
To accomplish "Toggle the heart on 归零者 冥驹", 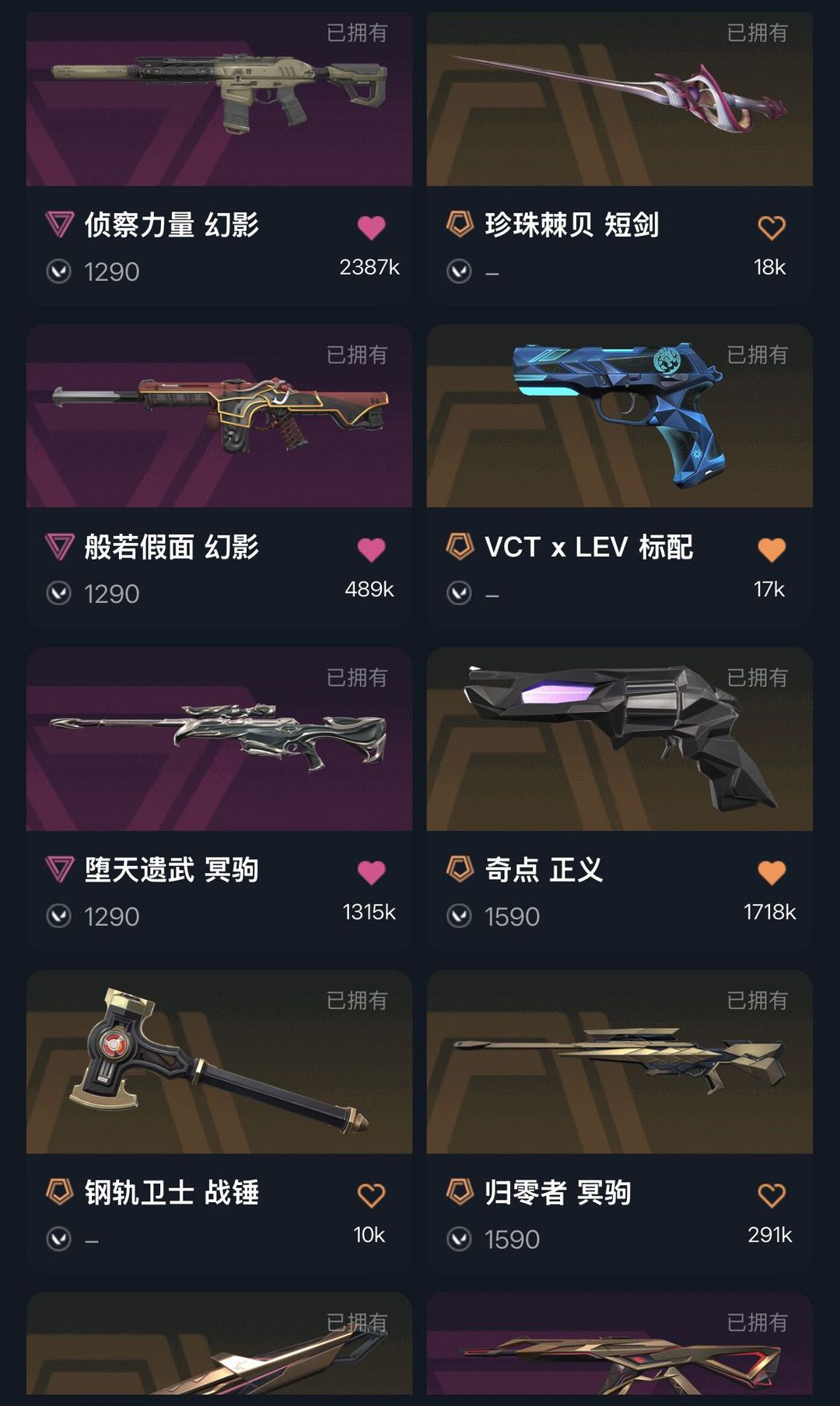I will tap(771, 1194).
